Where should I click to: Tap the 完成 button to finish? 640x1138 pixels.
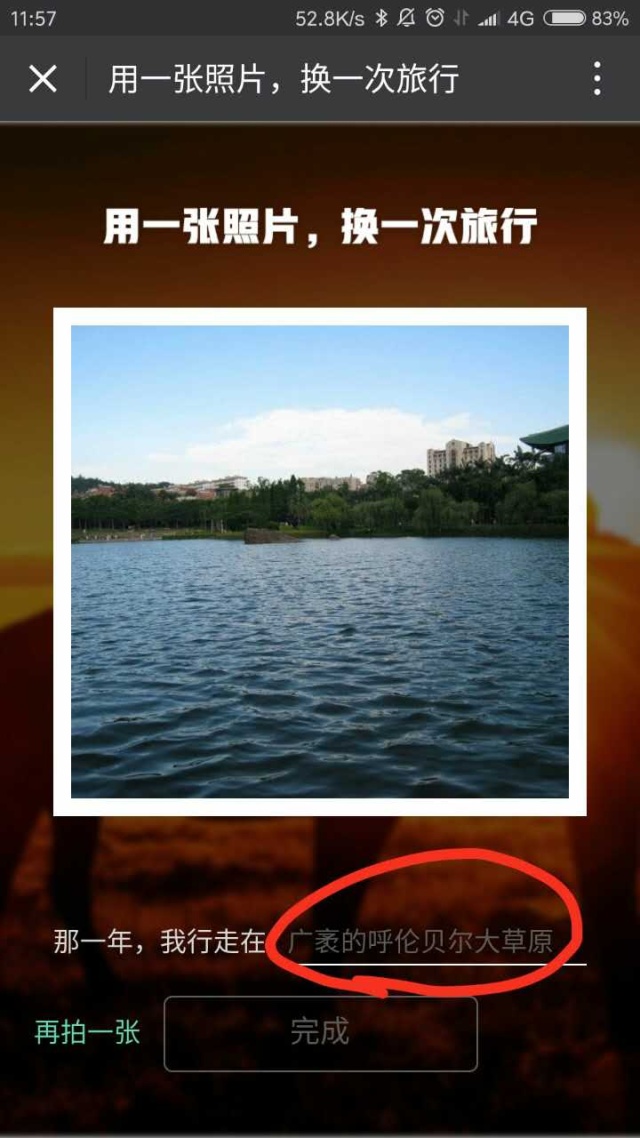pos(320,1032)
